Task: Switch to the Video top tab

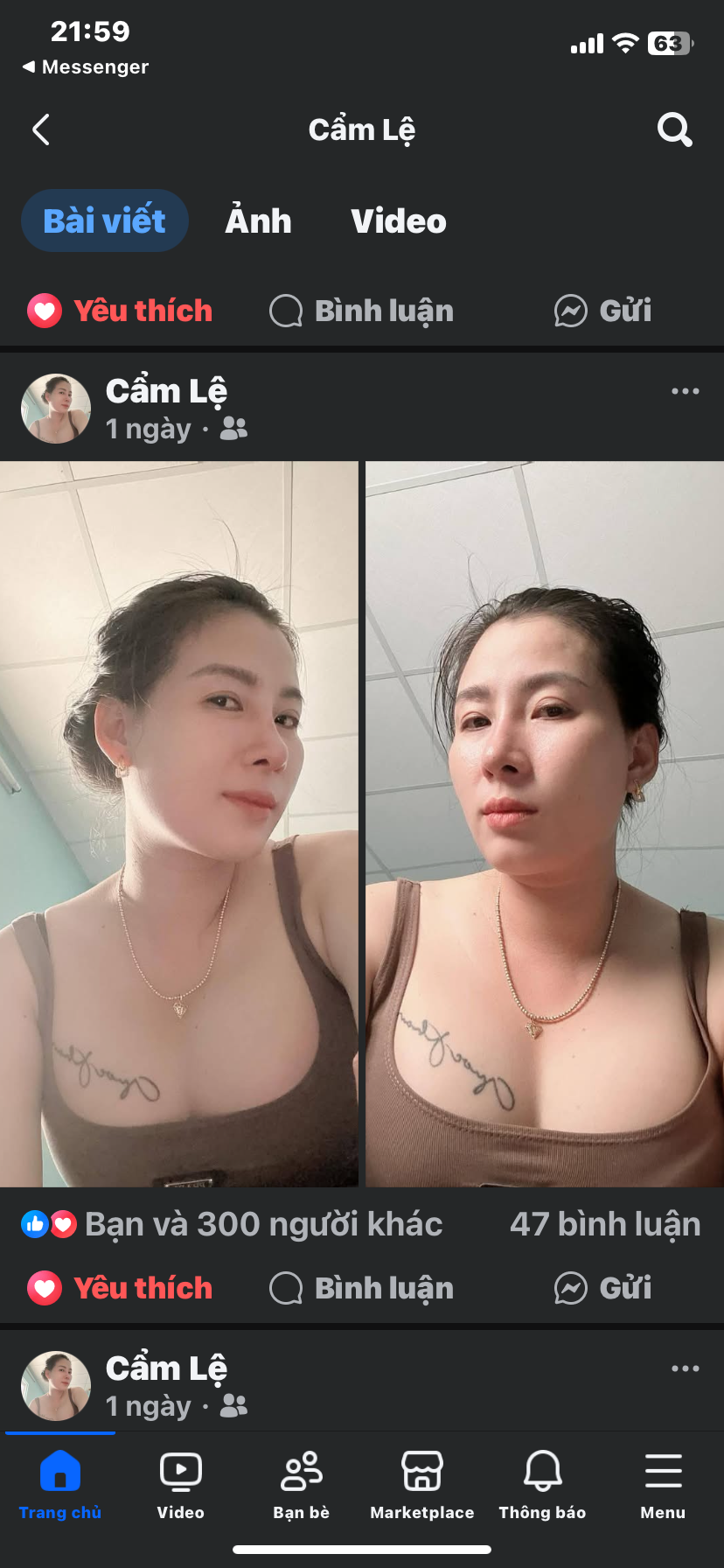Action: (x=398, y=221)
